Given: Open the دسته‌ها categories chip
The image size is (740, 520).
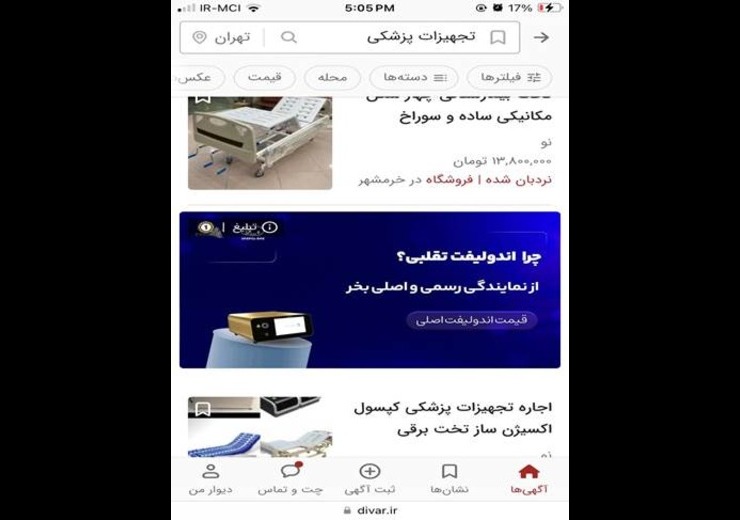Looking at the screenshot, I should point(414,77).
